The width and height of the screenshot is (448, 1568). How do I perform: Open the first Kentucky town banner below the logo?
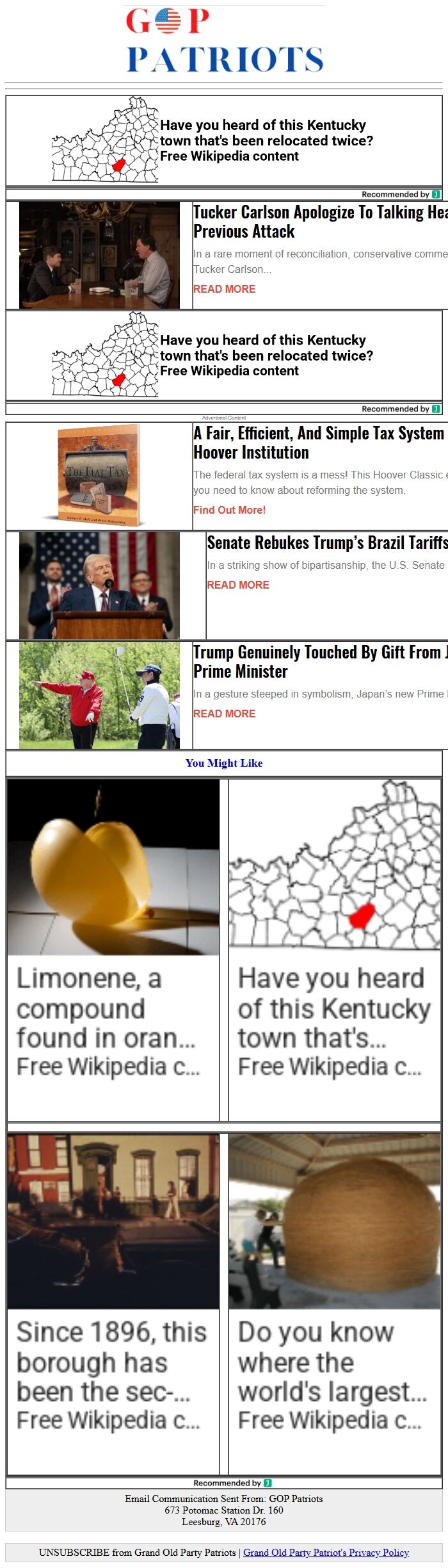point(224,141)
